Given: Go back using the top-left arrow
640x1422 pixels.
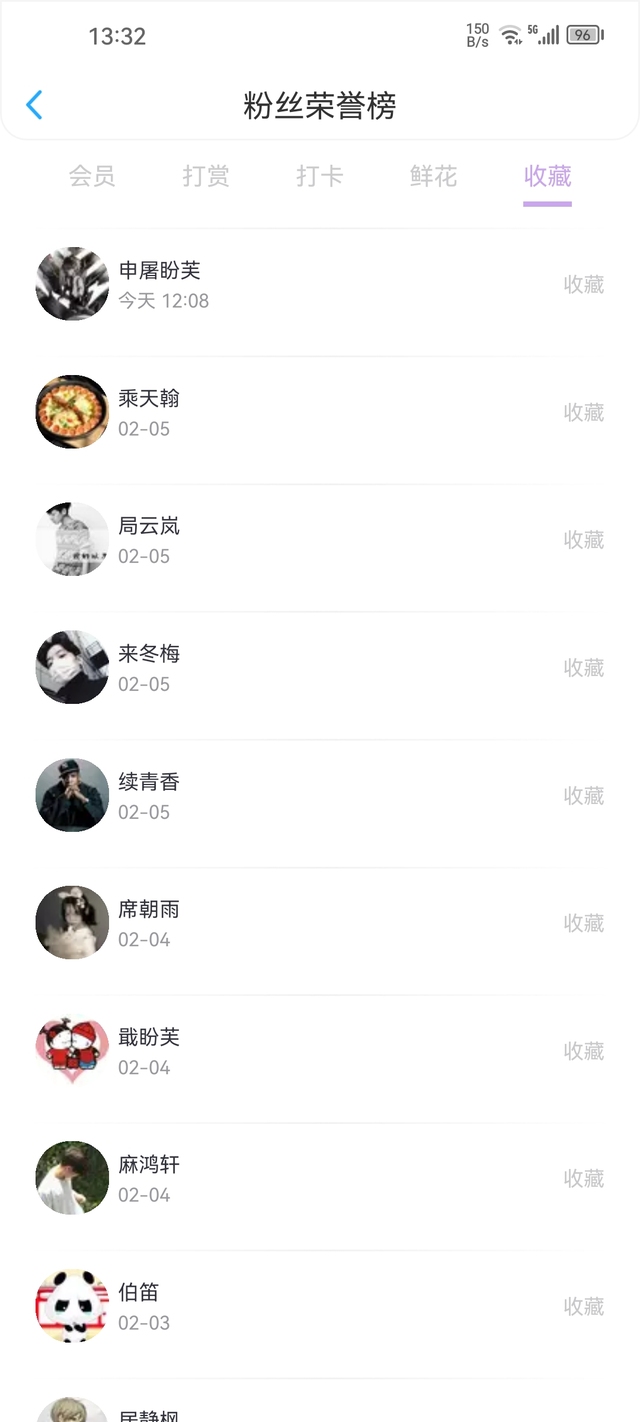Looking at the screenshot, I should [34, 105].
